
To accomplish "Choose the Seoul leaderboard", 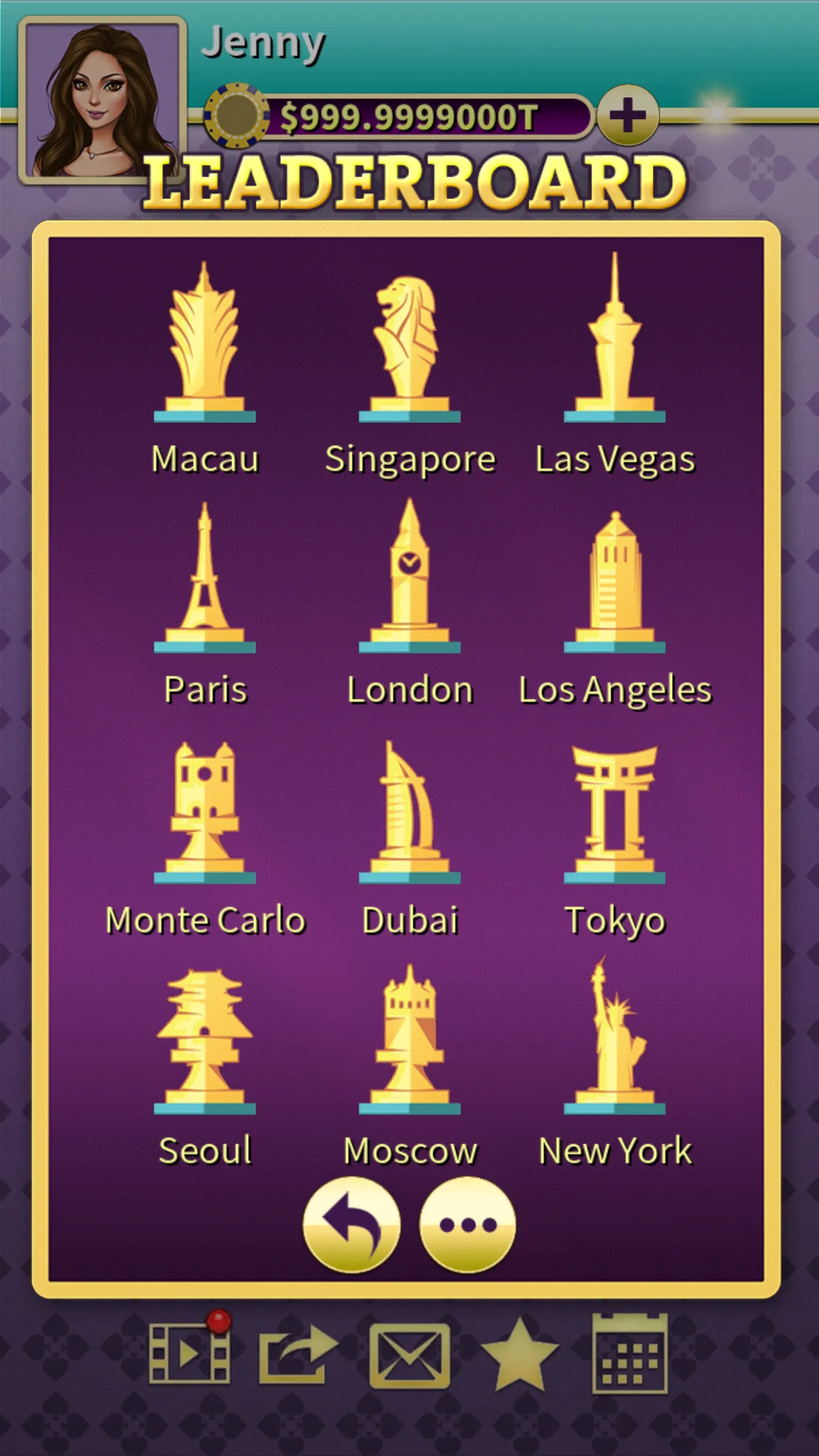I will click(204, 1062).
